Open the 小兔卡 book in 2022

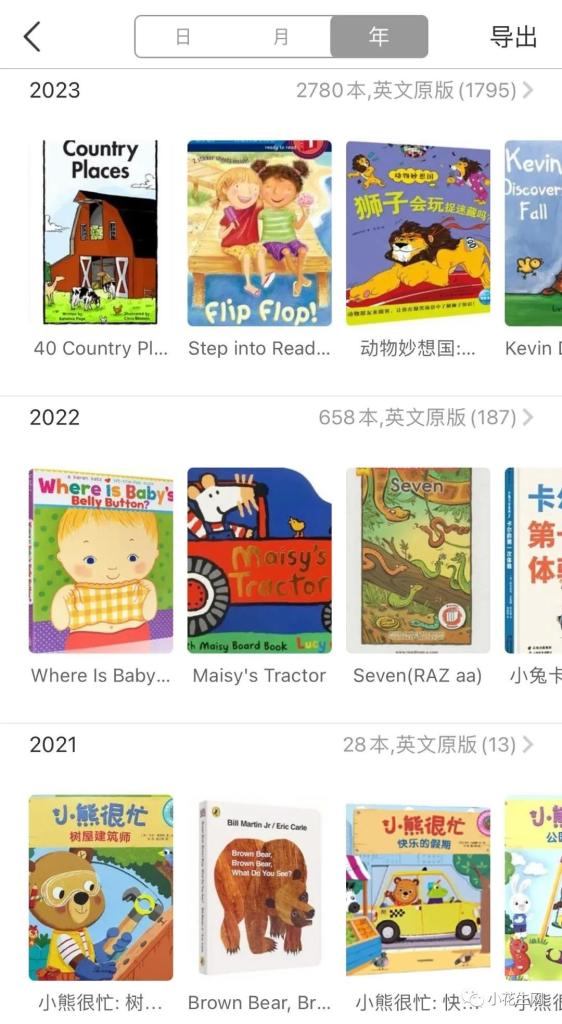pyautogui.click(x=533, y=560)
